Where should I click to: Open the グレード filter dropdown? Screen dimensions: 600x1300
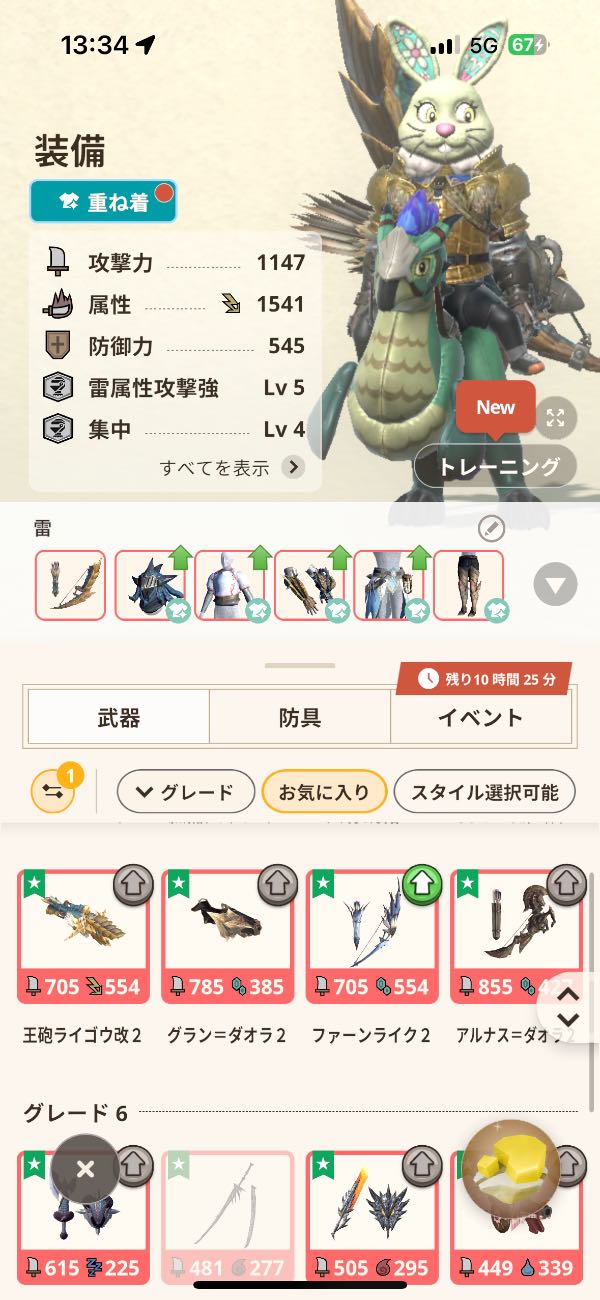coord(183,793)
